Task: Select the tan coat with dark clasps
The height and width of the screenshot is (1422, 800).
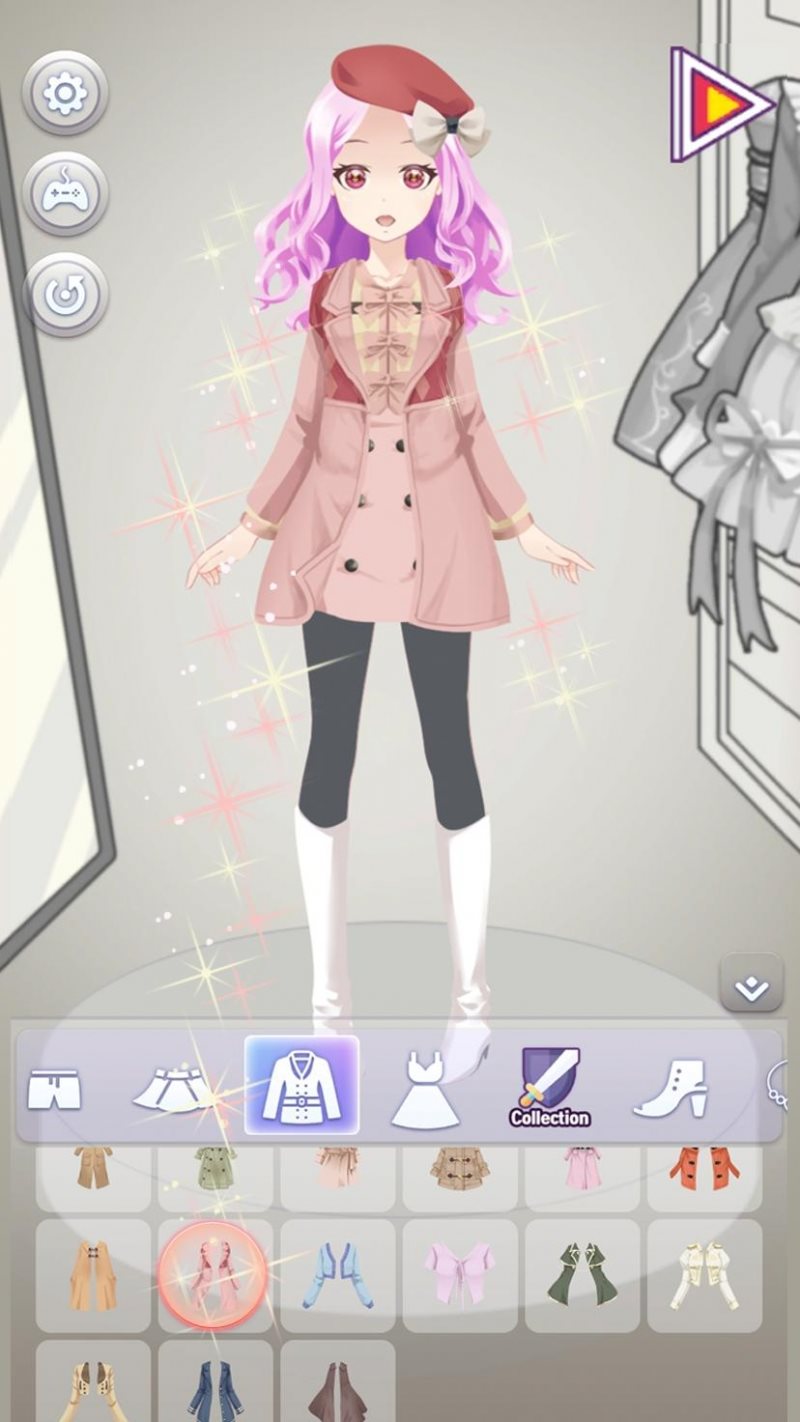Action: tap(93, 1275)
